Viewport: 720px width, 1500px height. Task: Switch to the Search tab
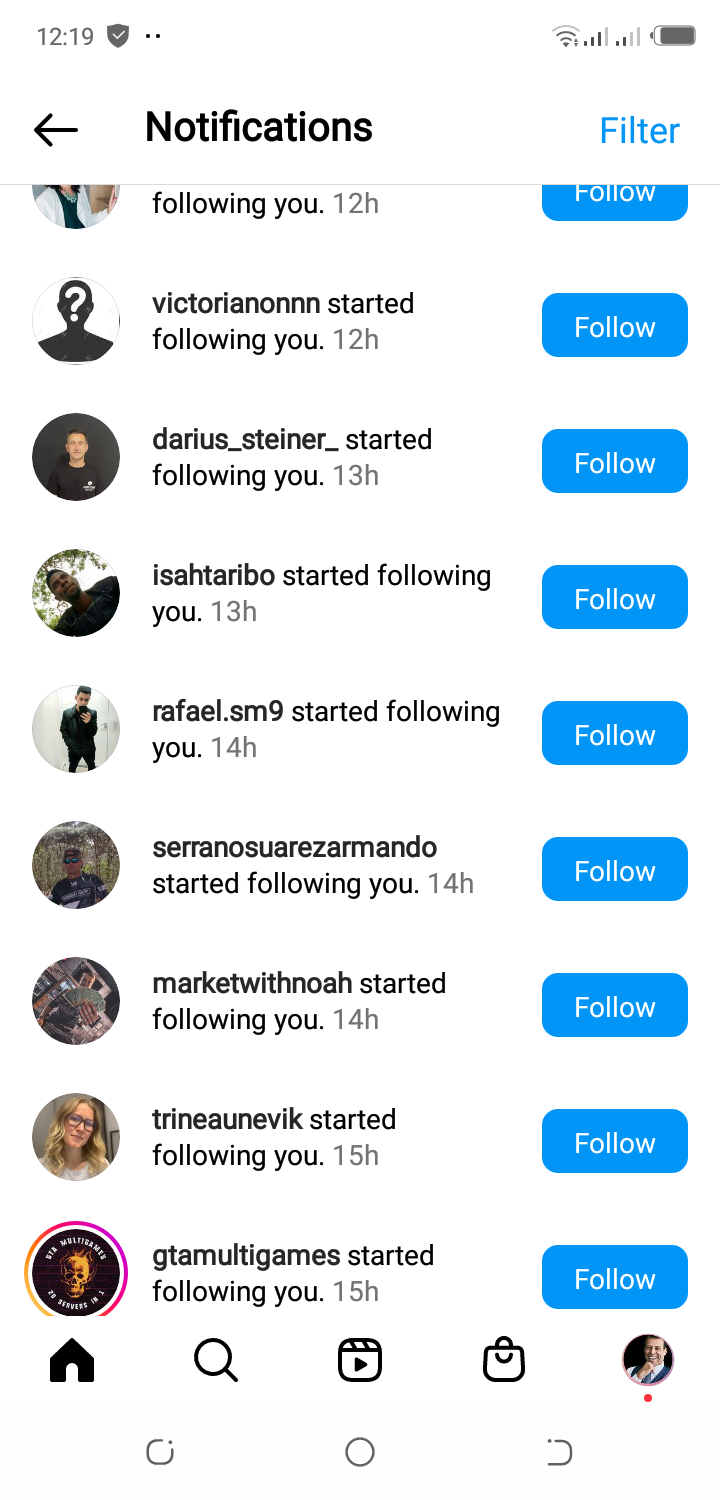(x=215, y=1360)
